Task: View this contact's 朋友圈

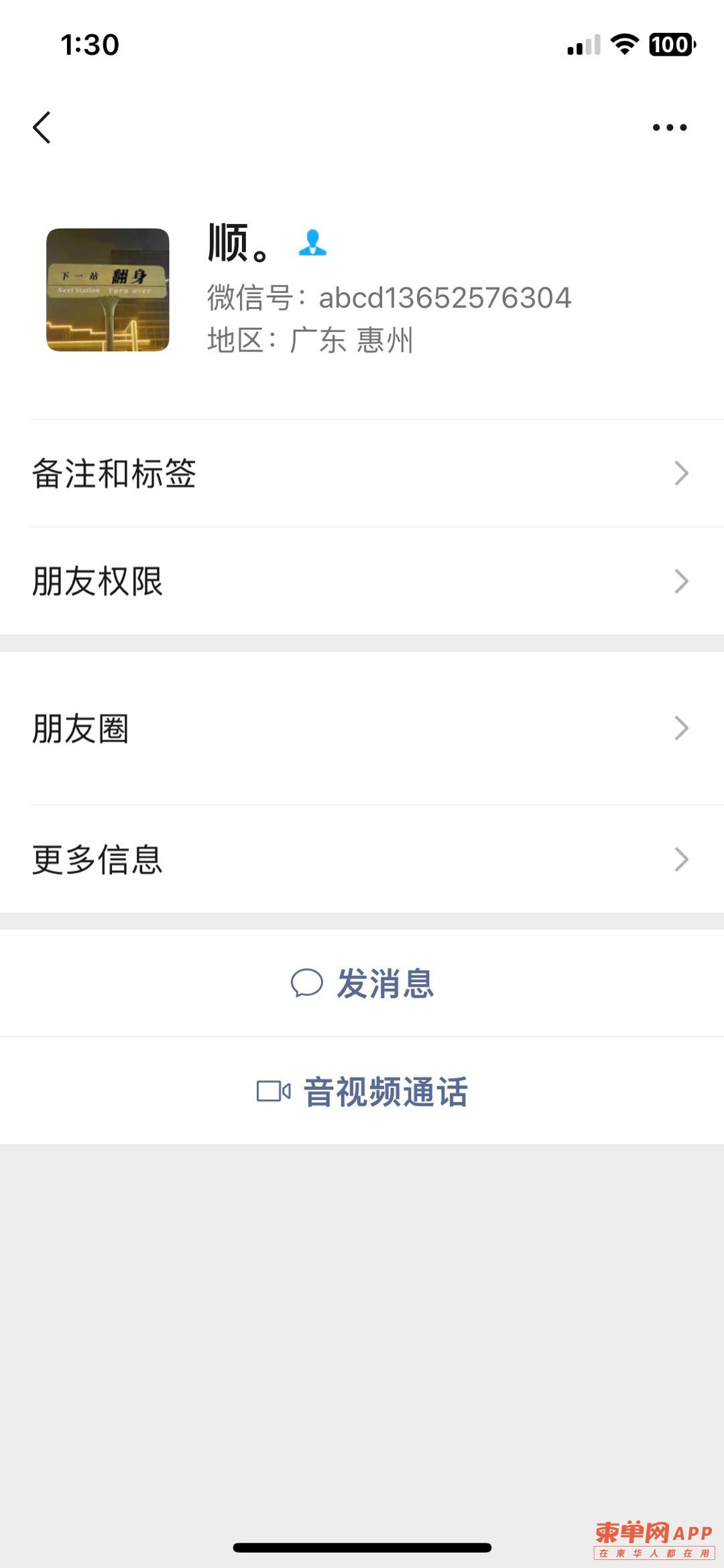Action: (362, 728)
